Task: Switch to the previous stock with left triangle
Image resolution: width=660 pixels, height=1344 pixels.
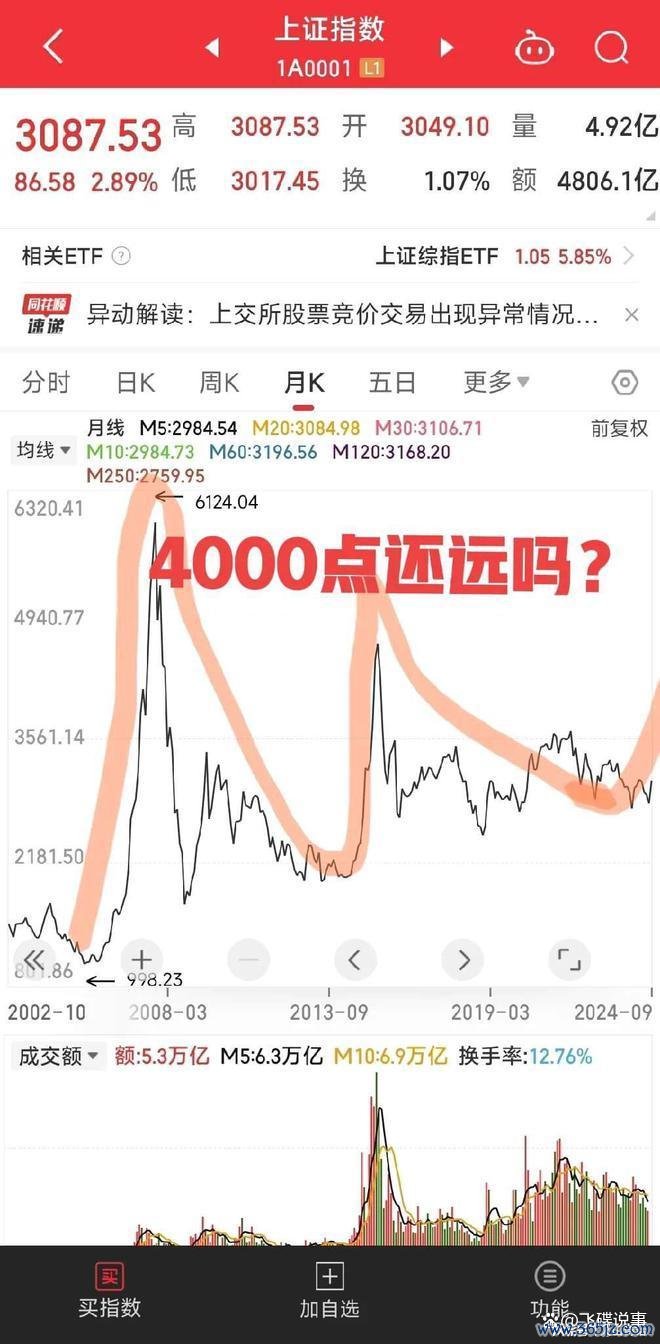Action: pyautogui.click(x=212, y=47)
